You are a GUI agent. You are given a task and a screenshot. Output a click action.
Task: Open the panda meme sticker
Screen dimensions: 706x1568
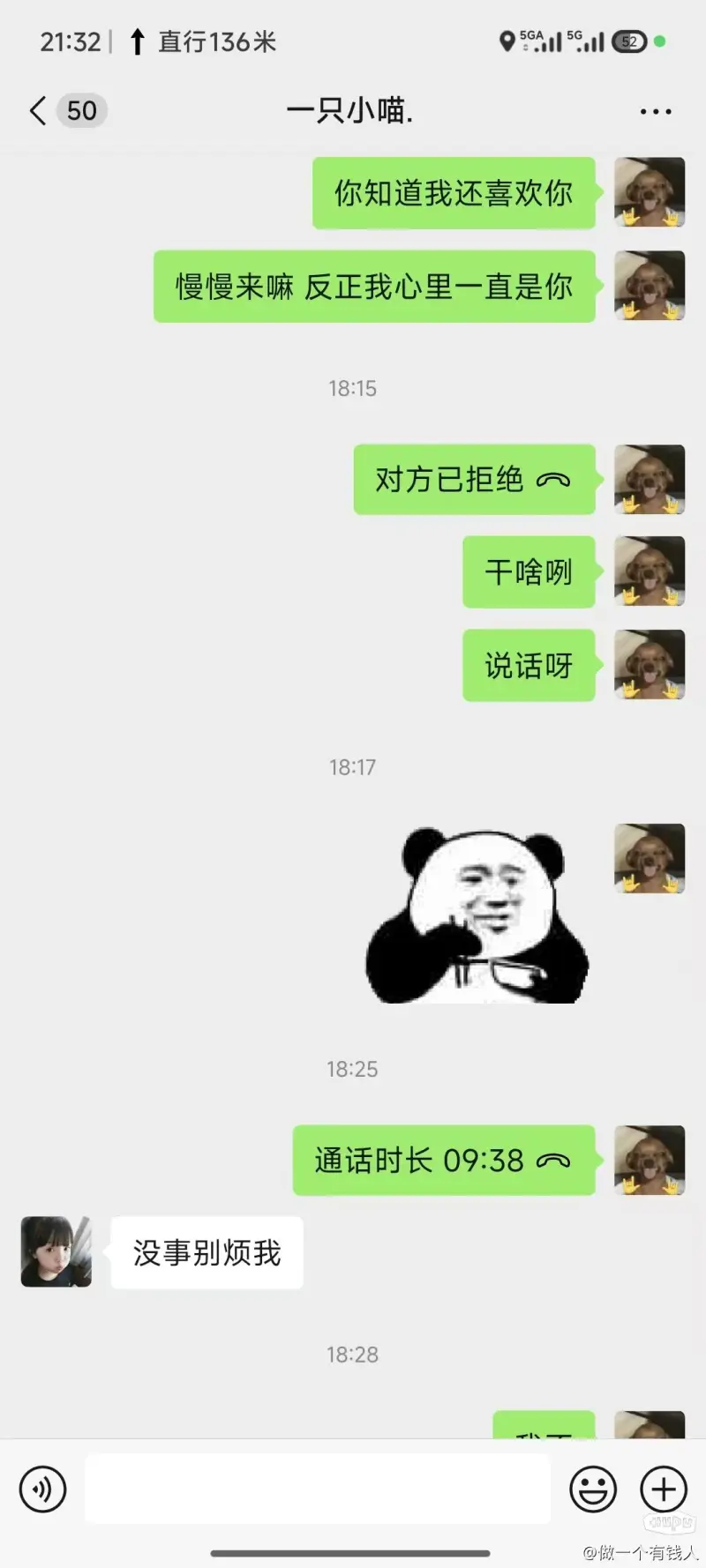pos(477,915)
